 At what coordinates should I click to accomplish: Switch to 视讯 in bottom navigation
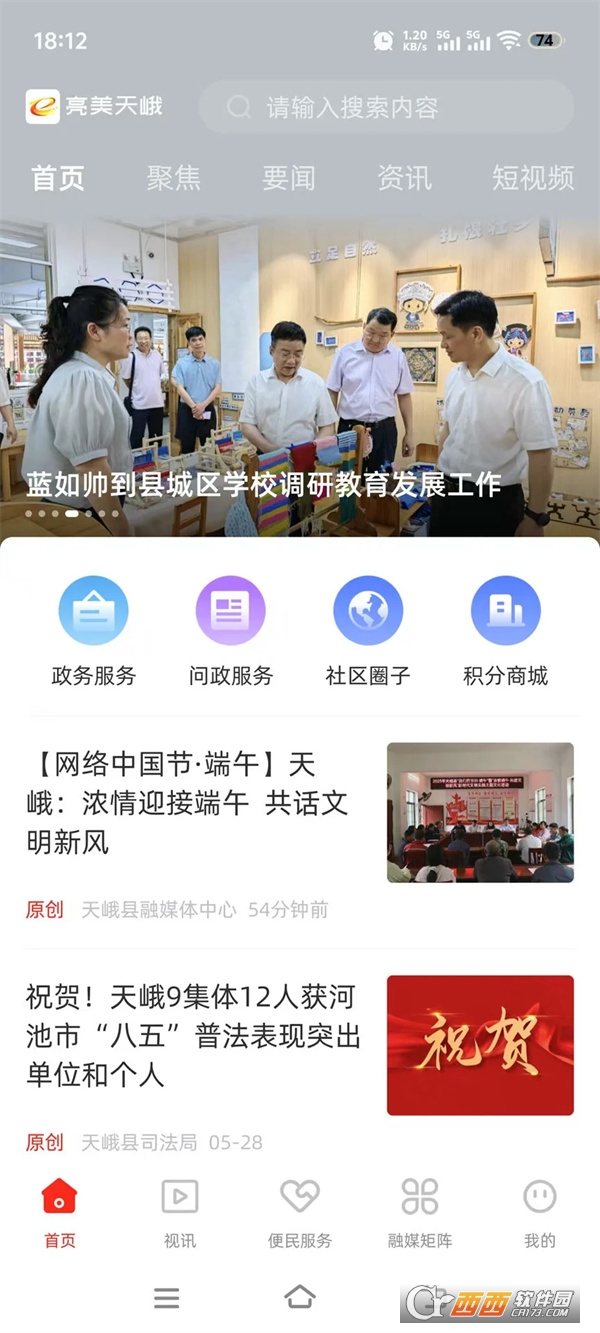pos(180,1212)
